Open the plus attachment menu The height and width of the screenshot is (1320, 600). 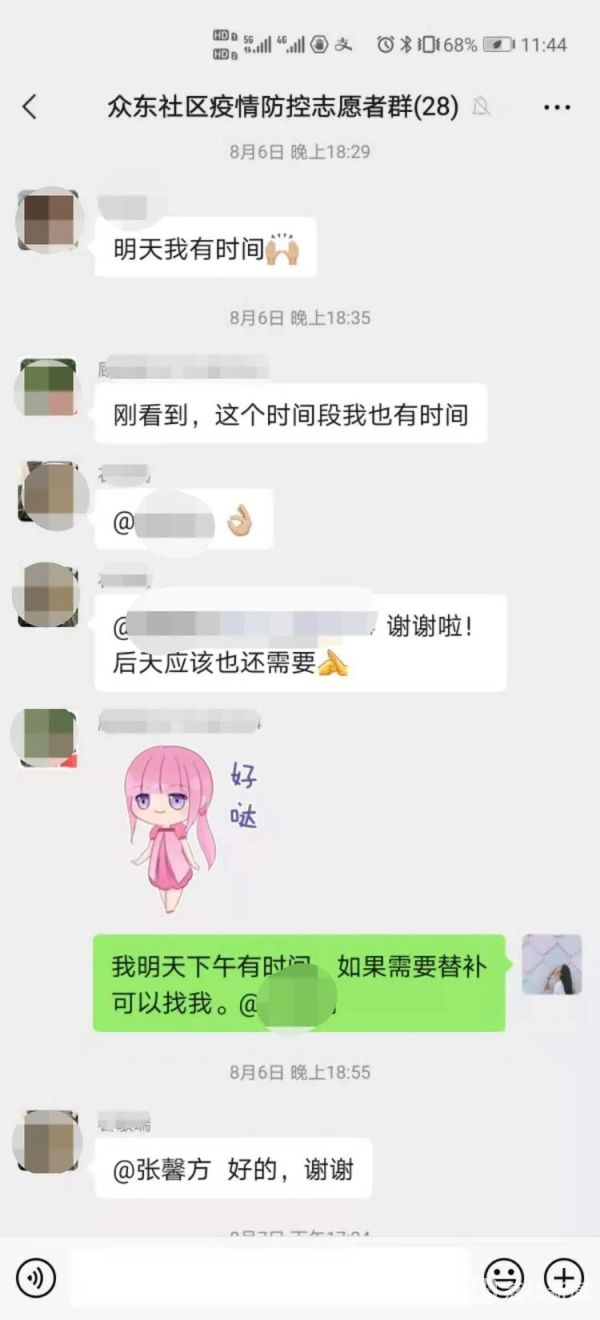click(x=563, y=1277)
